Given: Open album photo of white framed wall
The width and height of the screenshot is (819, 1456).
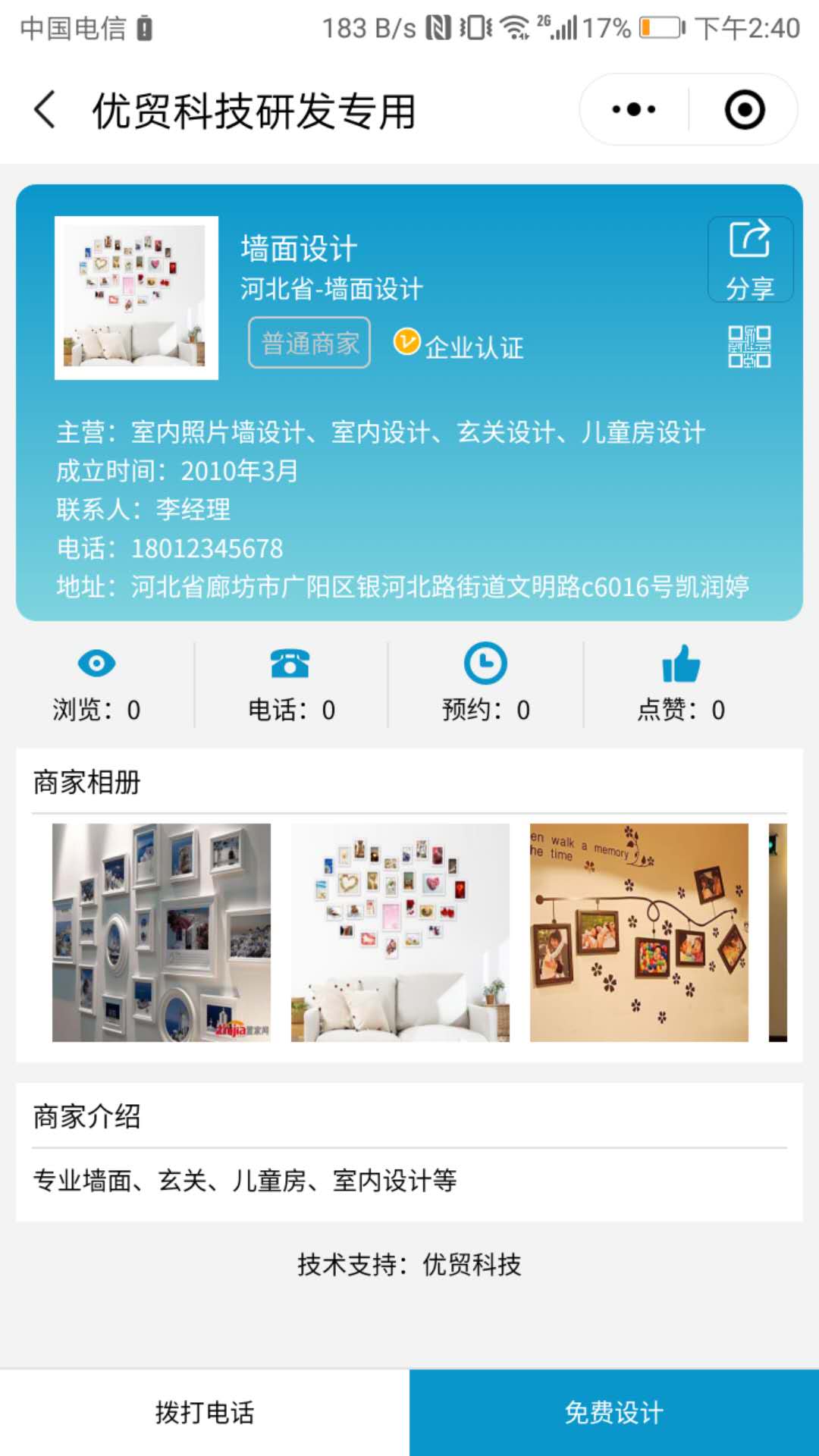Looking at the screenshot, I should [162, 933].
